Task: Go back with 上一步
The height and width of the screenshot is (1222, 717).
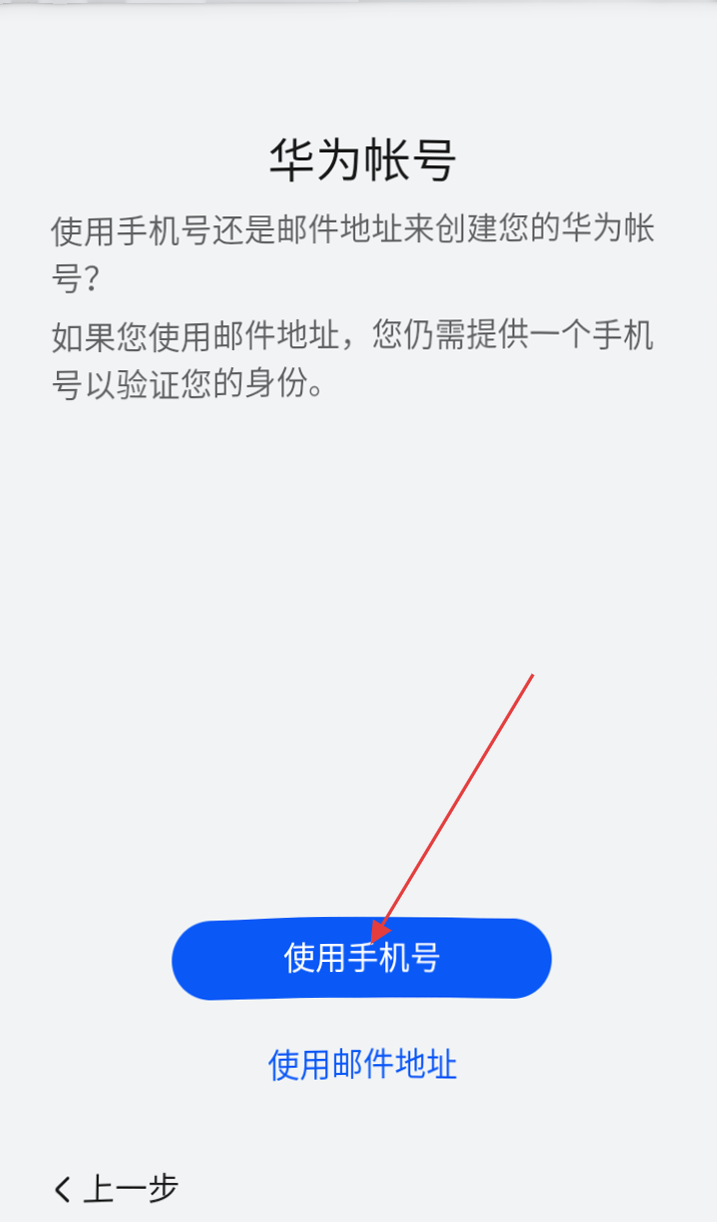Action: pos(117,1189)
